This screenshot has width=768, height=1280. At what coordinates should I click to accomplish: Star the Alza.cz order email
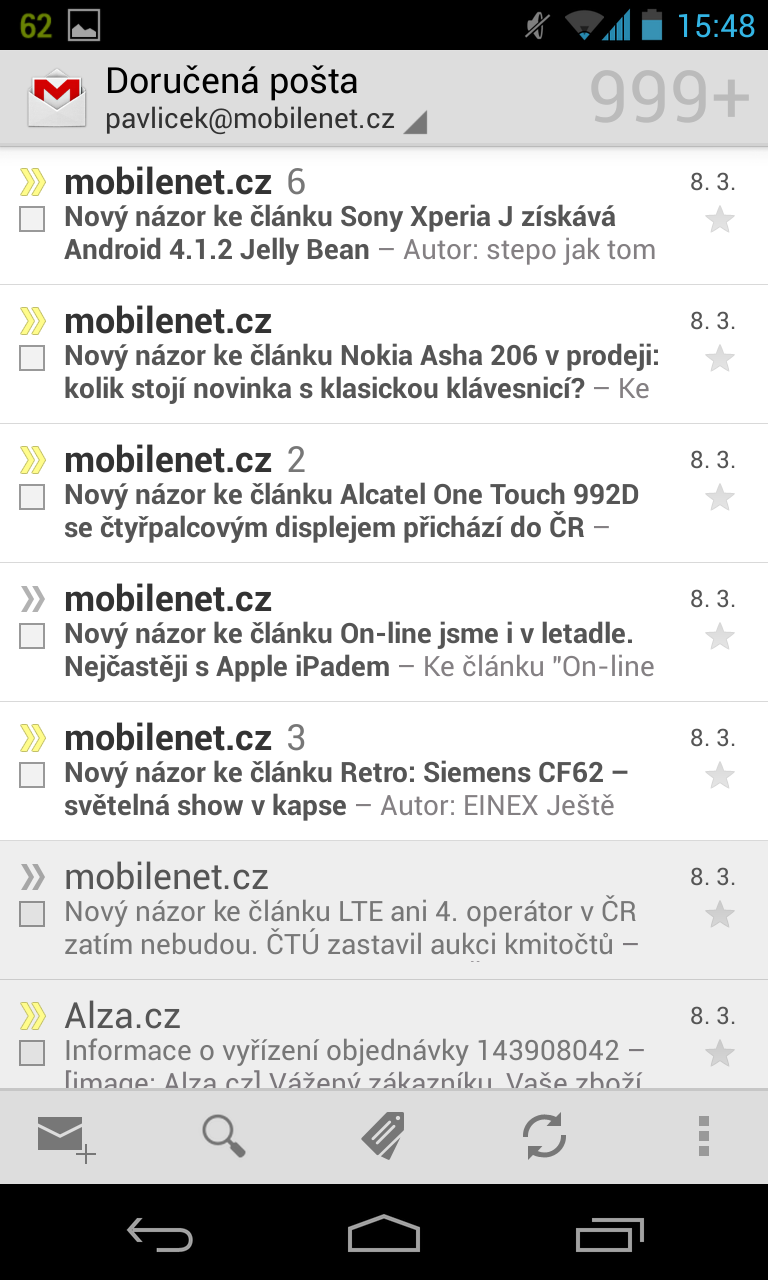pos(721,1050)
